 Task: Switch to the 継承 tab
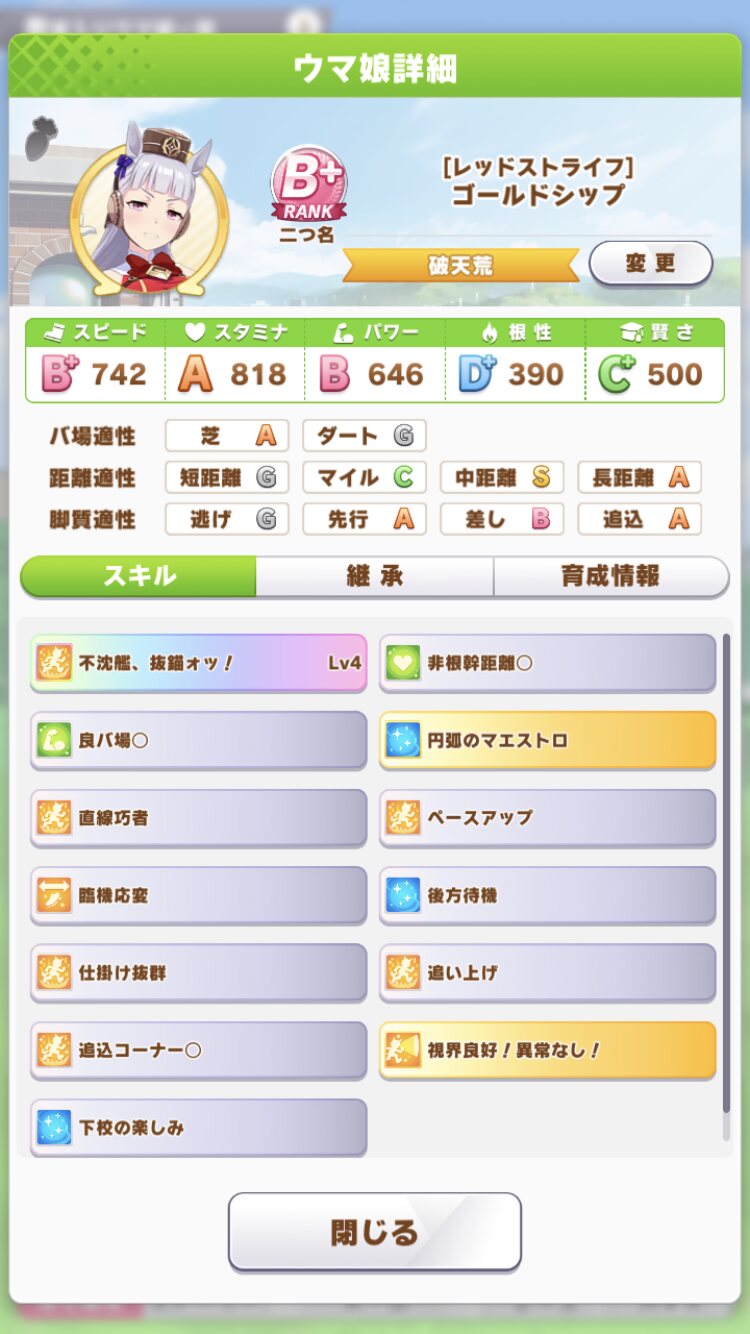point(374,576)
